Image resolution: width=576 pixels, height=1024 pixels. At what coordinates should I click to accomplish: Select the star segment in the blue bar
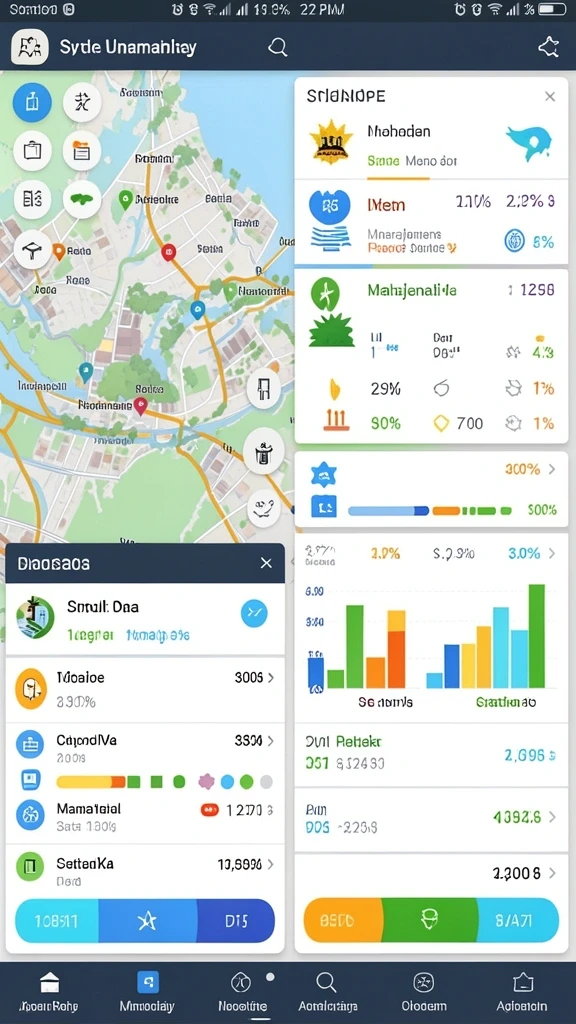click(147, 921)
